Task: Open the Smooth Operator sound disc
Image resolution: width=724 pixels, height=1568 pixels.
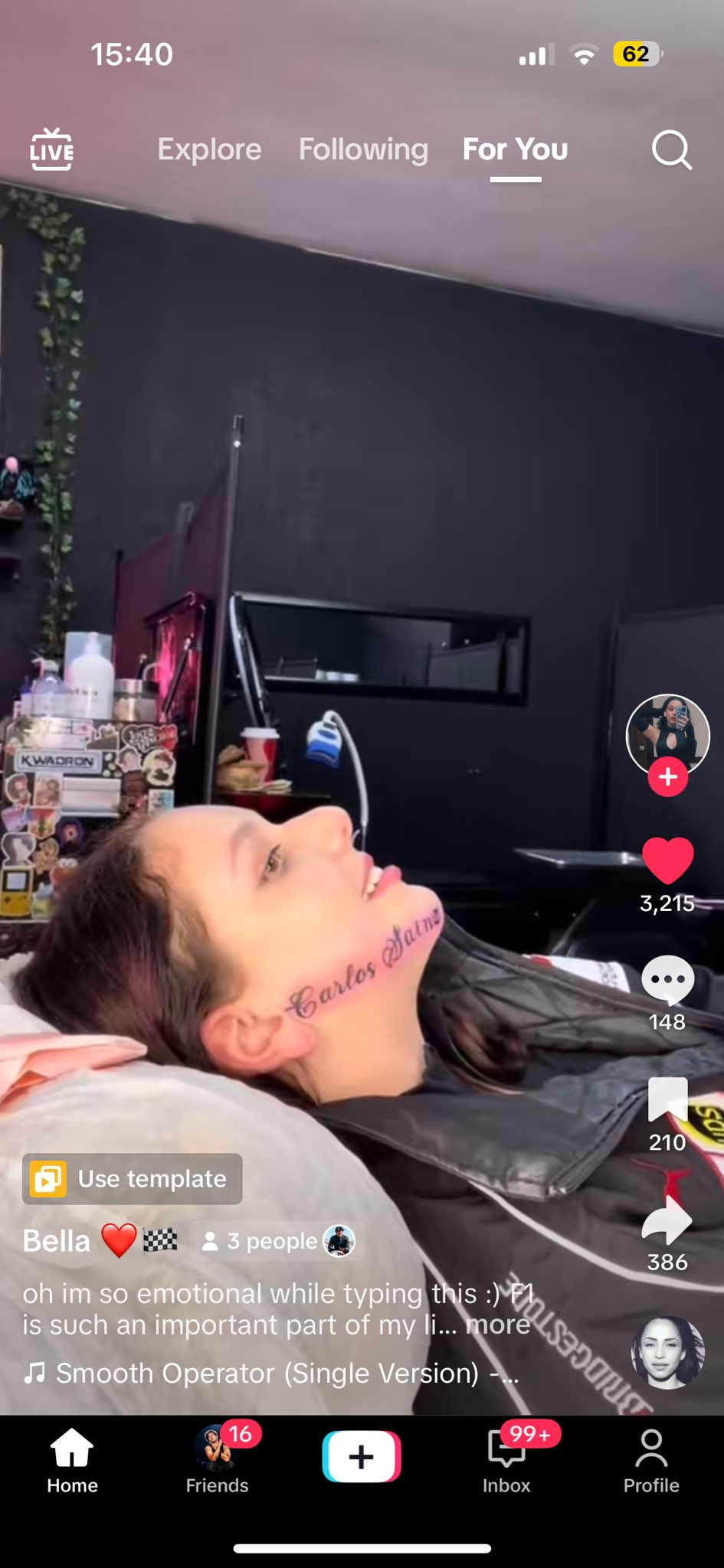Action: click(667, 1353)
